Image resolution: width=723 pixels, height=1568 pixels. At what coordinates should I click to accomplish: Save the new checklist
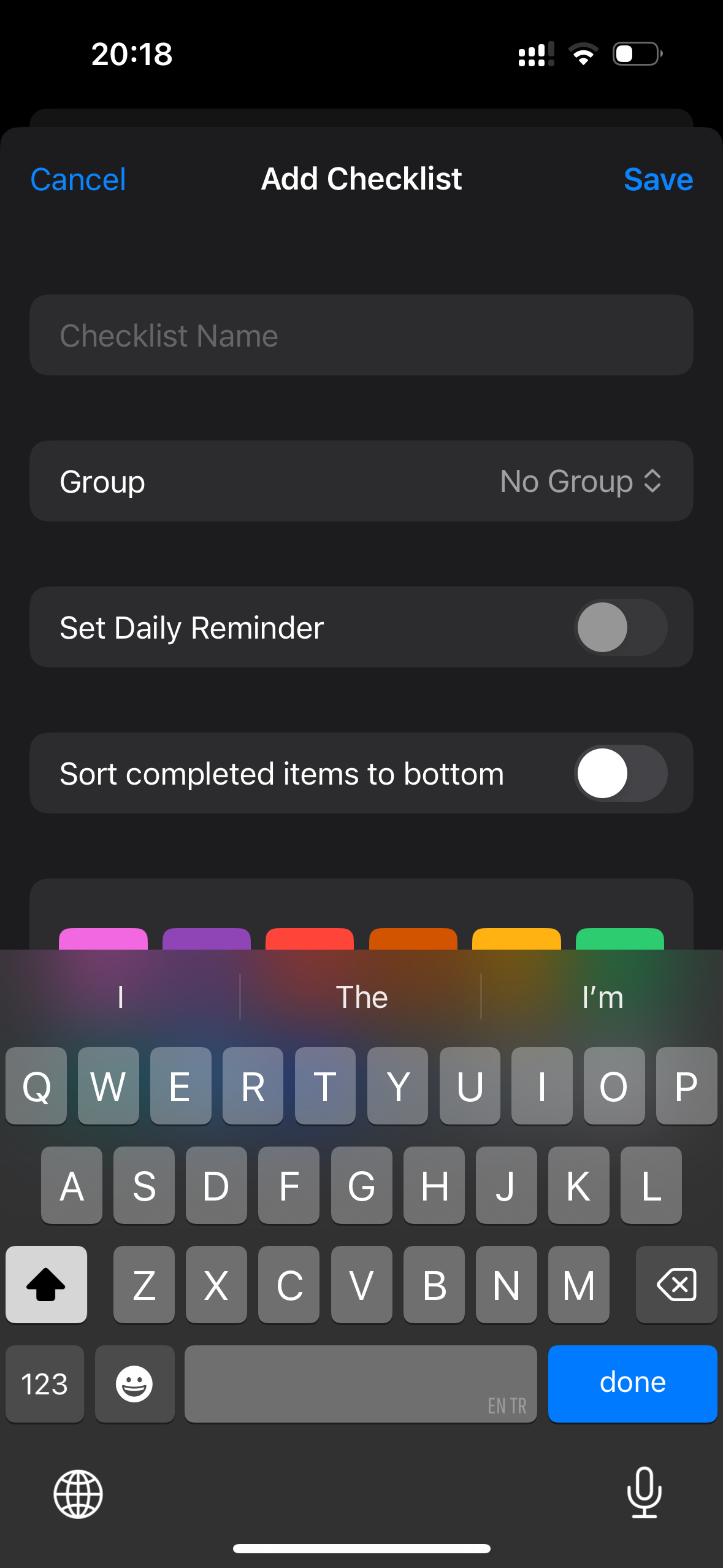pyautogui.click(x=657, y=180)
